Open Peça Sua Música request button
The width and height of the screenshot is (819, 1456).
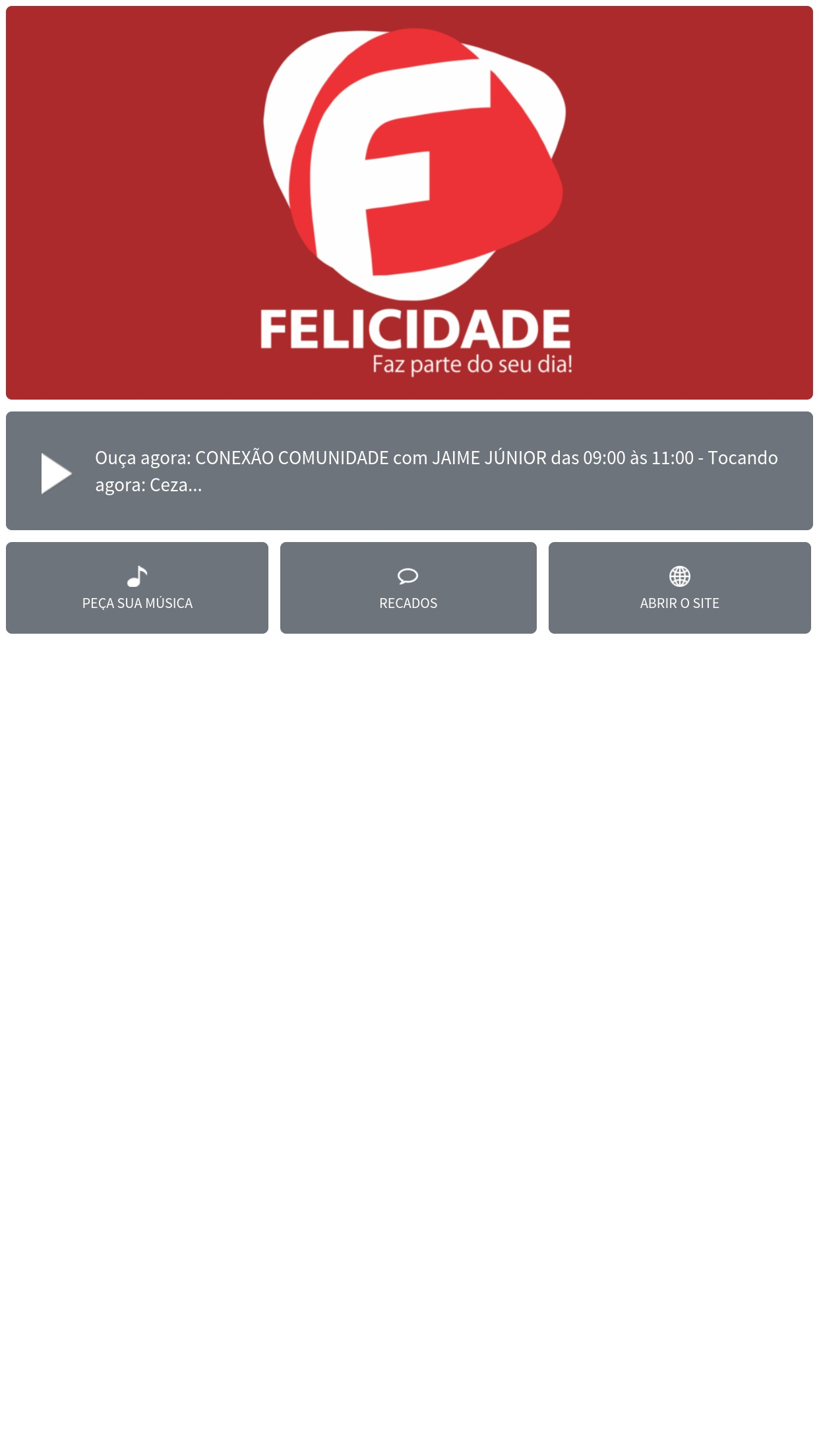click(x=137, y=588)
